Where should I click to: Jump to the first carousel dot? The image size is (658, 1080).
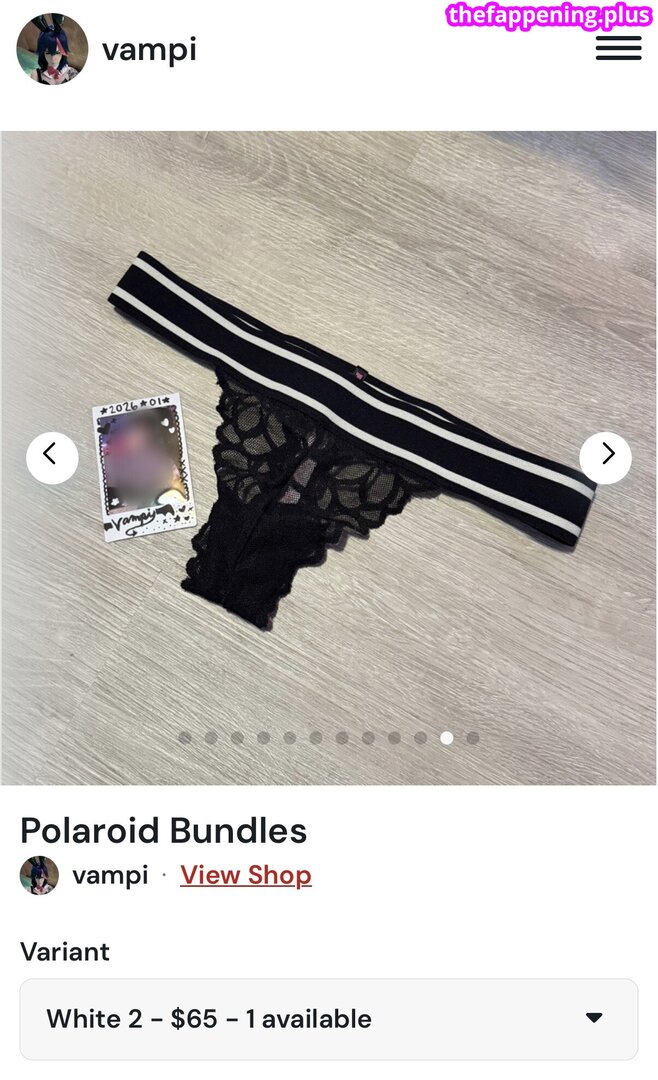click(x=185, y=738)
